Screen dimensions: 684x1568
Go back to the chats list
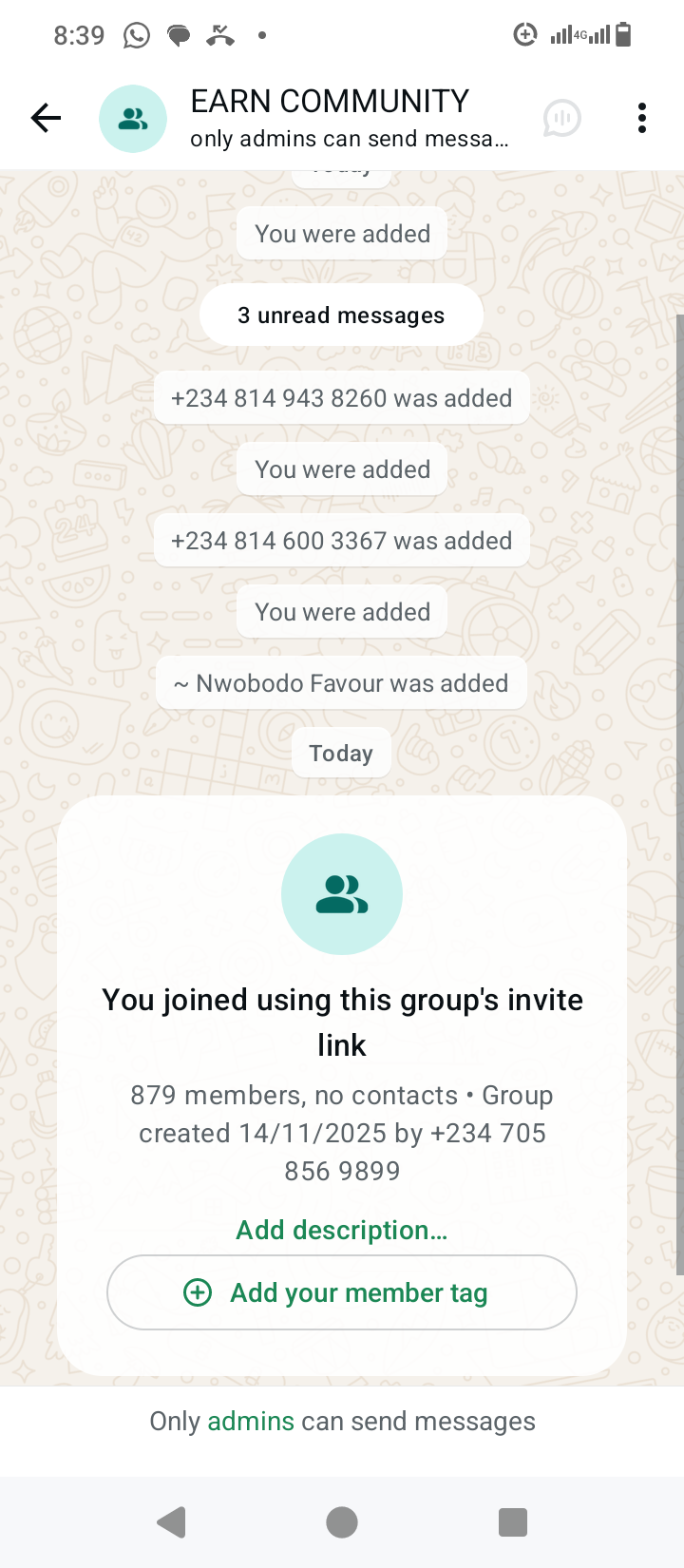tap(46, 118)
